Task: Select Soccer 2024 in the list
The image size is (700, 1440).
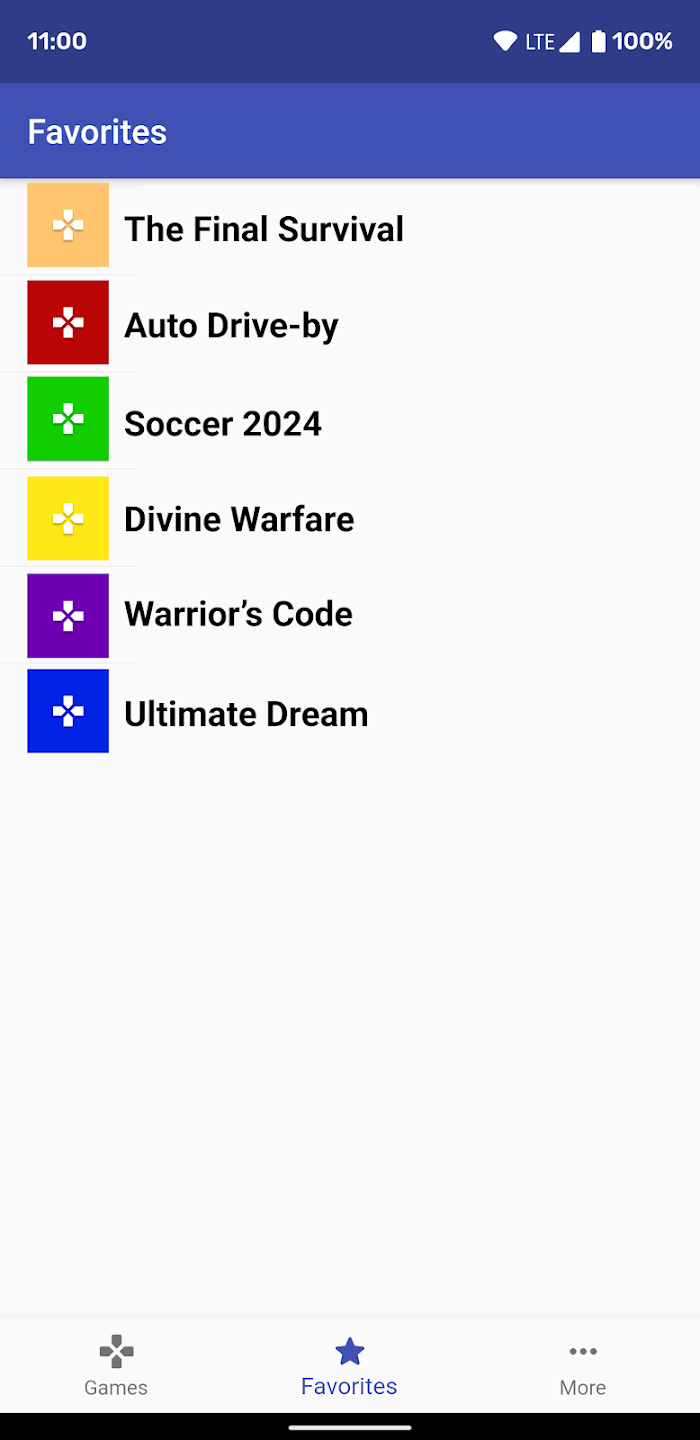Action: click(x=350, y=421)
